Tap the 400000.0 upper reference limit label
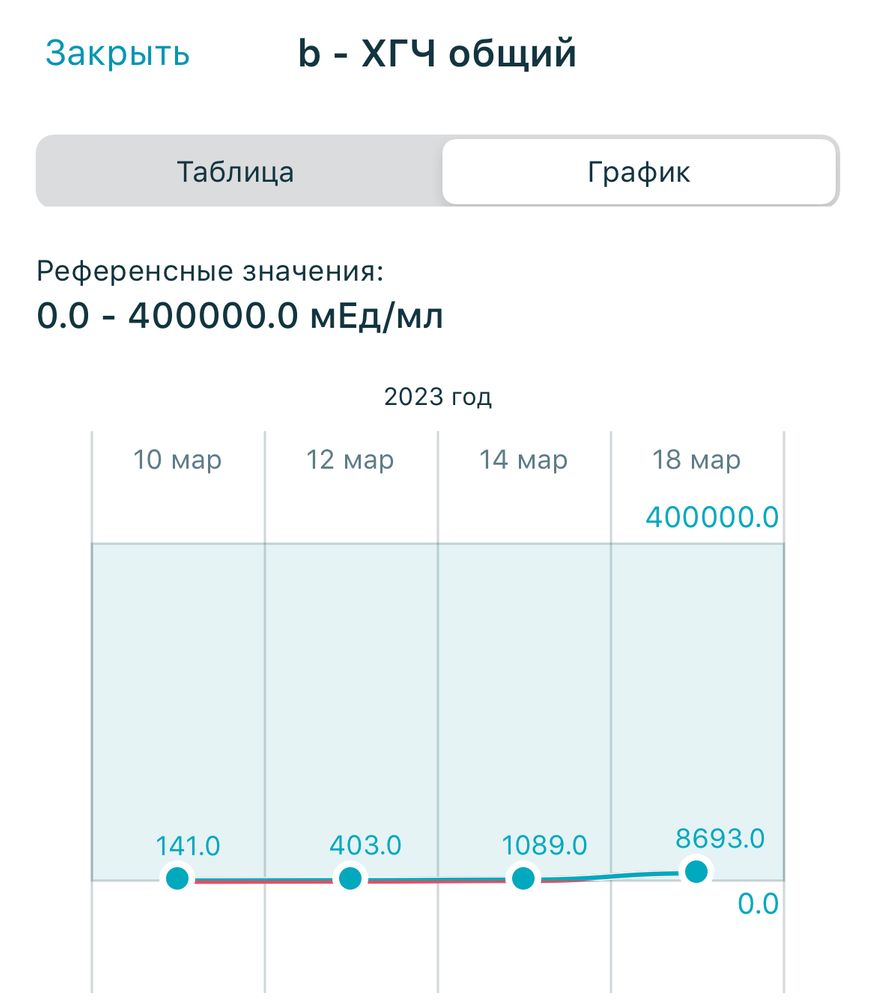876x1000 pixels. point(712,519)
